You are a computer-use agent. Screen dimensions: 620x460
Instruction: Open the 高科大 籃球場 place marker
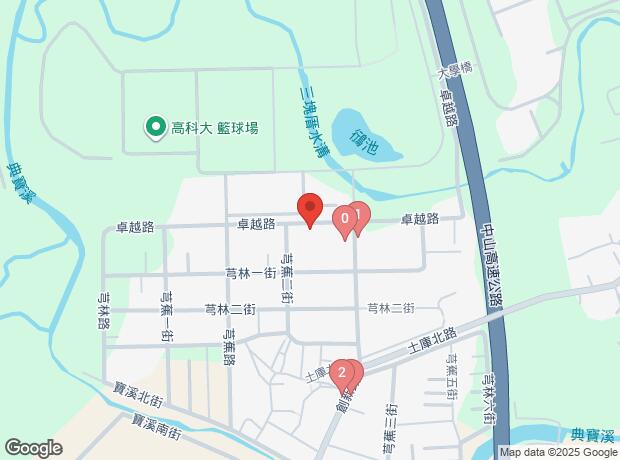(x=156, y=127)
